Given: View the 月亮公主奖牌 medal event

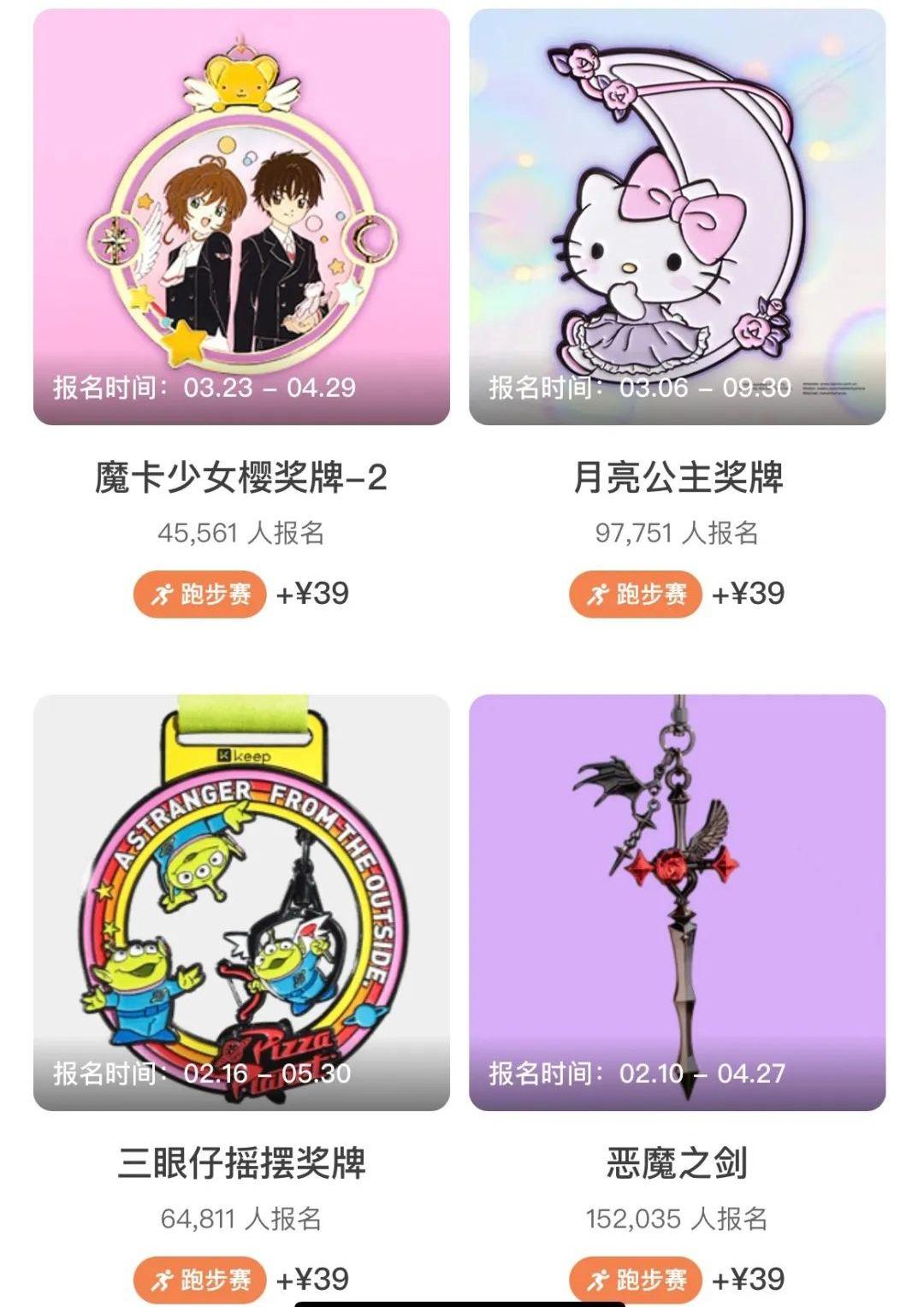Looking at the screenshot, I should click(677, 217).
